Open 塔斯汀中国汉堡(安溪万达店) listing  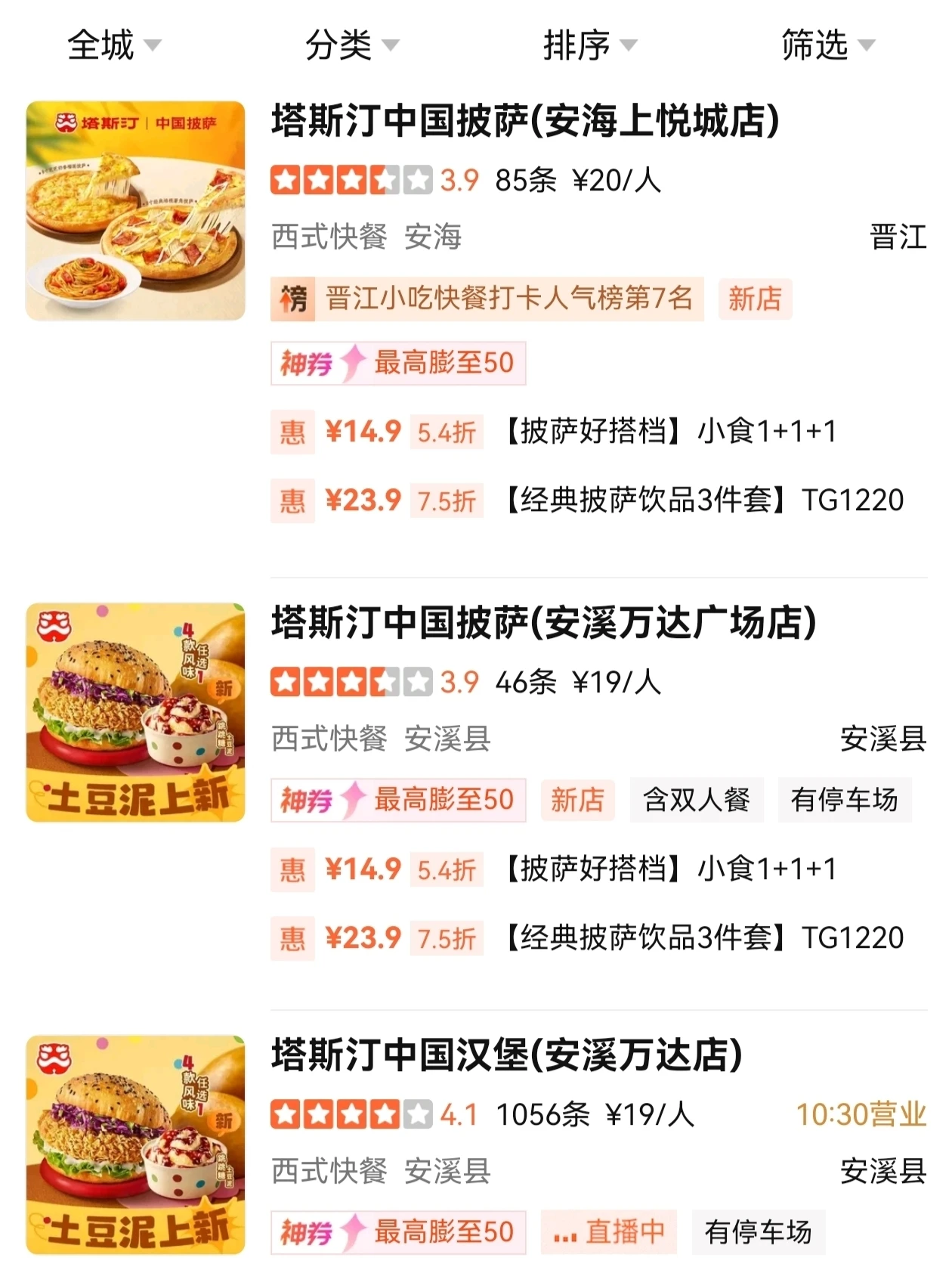(x=506, y=1056)
